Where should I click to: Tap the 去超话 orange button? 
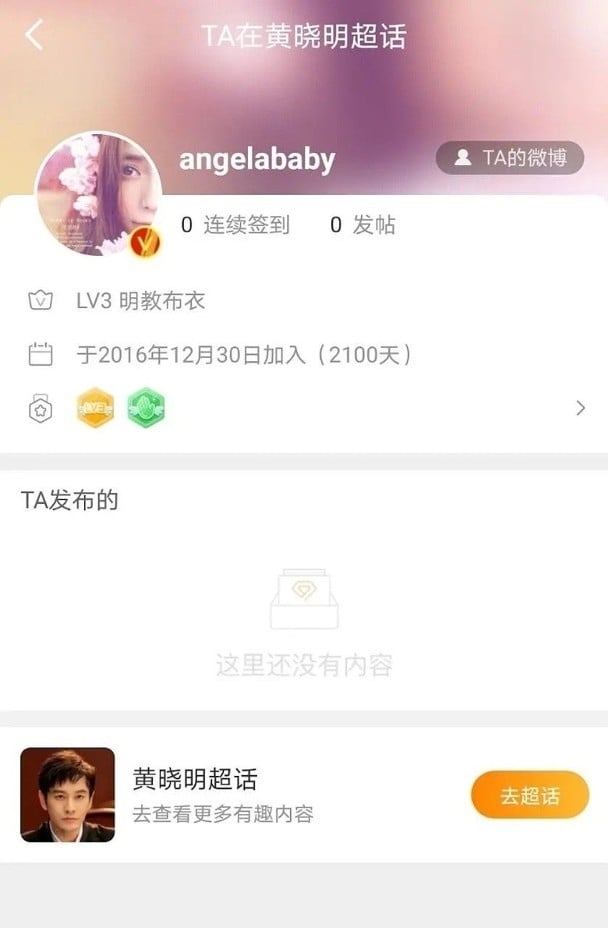point(529,796)
